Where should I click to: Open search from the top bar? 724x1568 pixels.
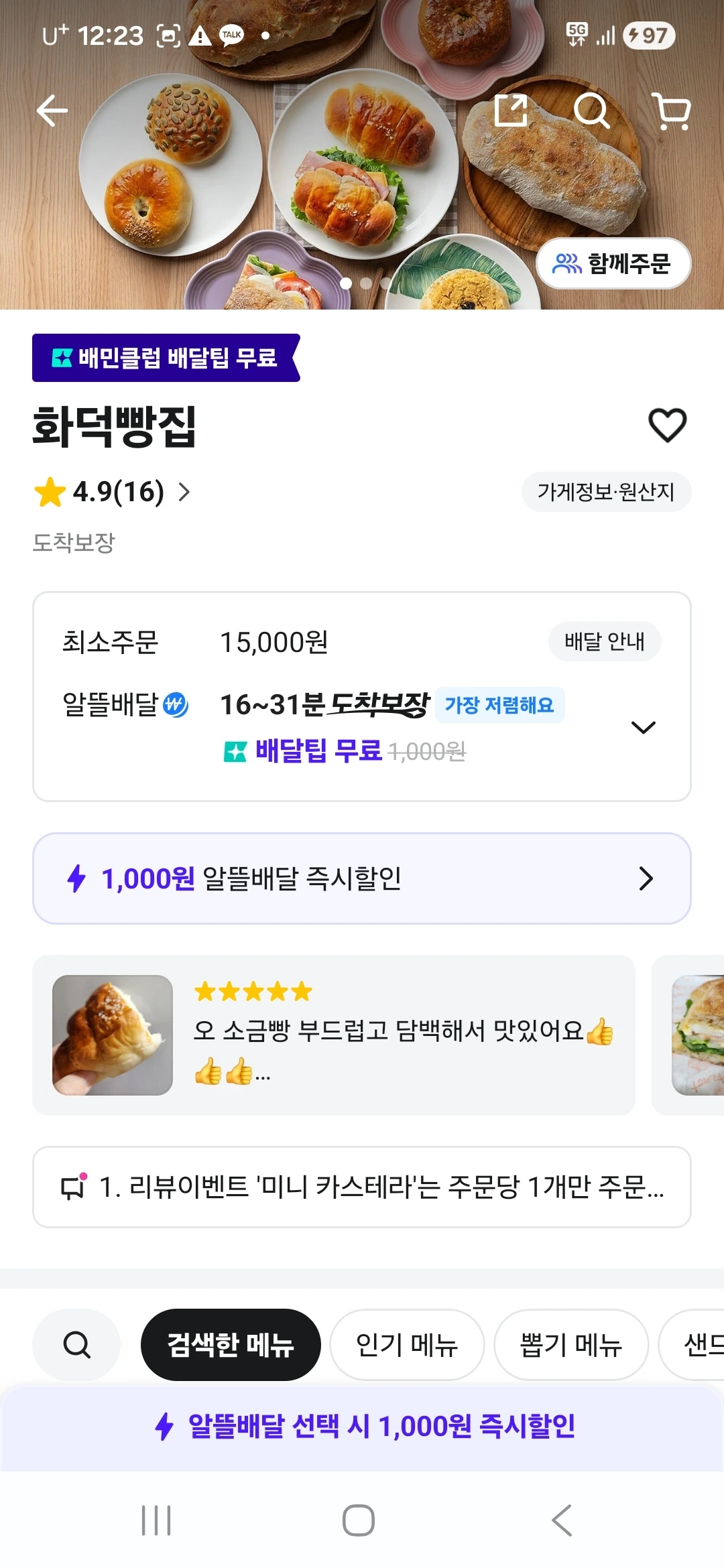point(591,111)
